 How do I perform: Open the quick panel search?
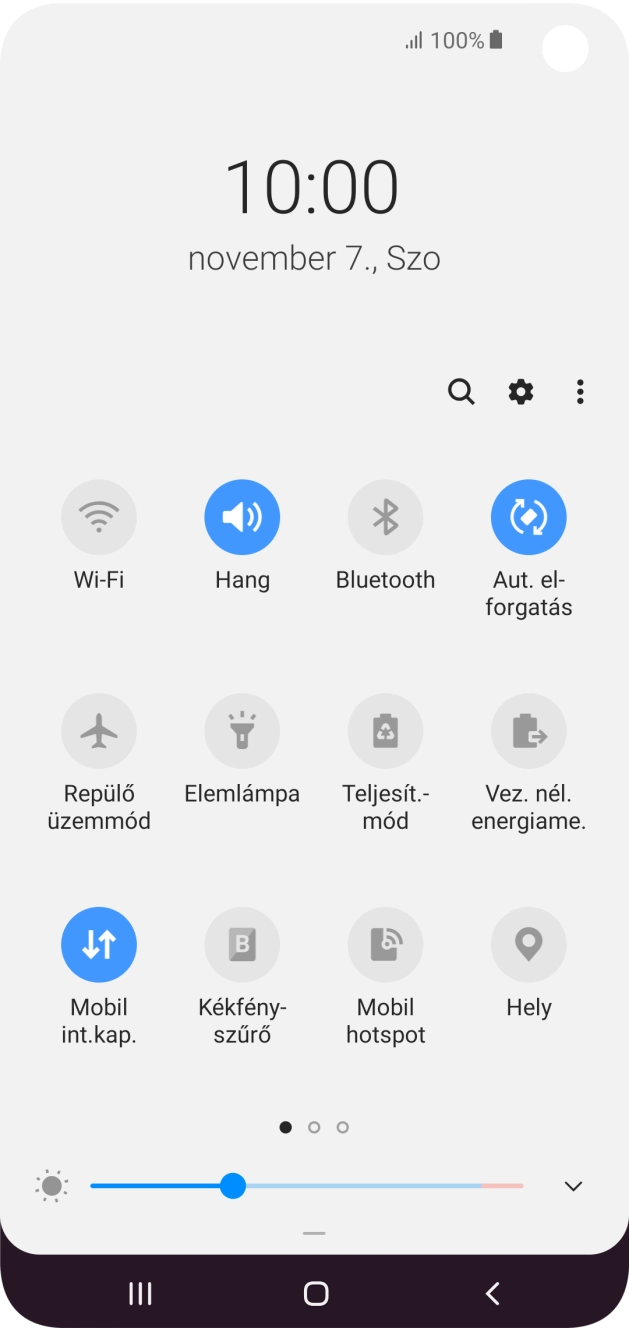tap(461, 392)
